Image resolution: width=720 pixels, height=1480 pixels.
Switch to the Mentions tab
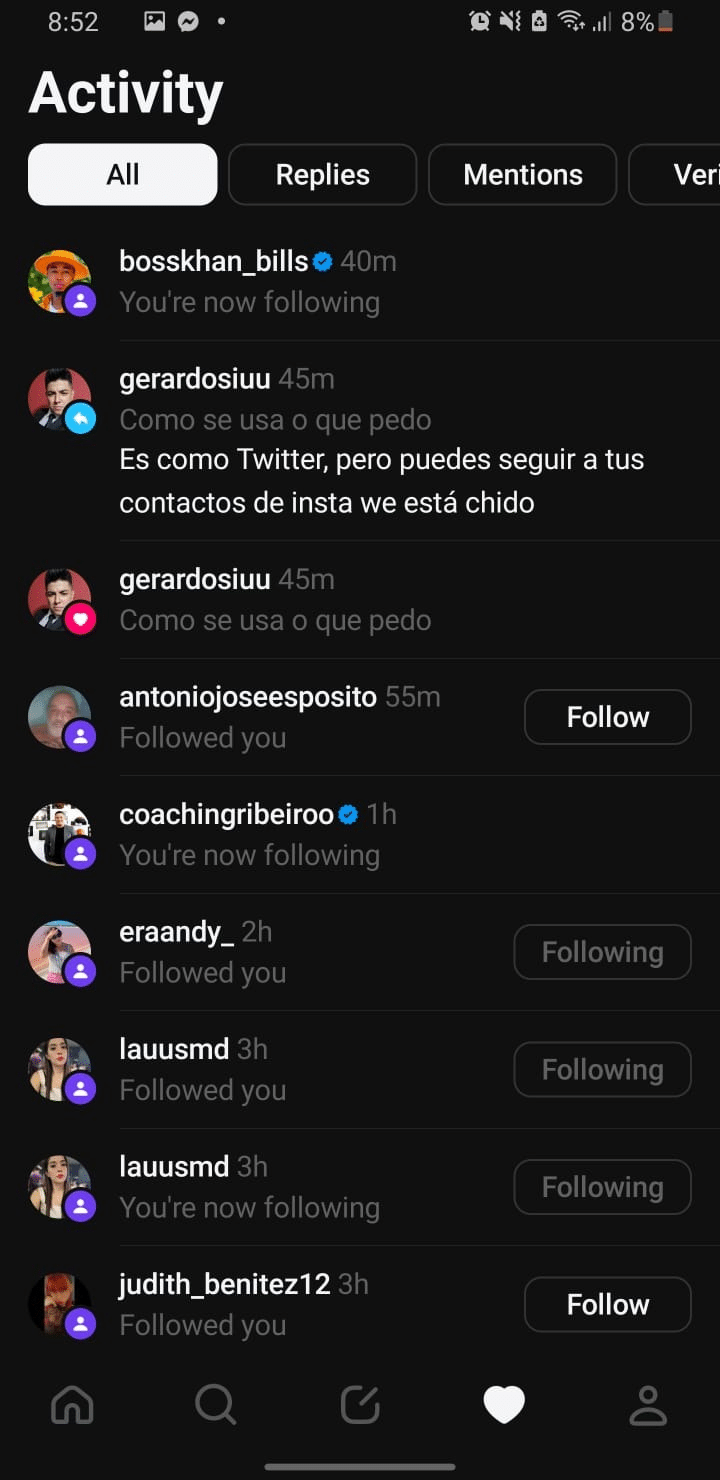522,174
